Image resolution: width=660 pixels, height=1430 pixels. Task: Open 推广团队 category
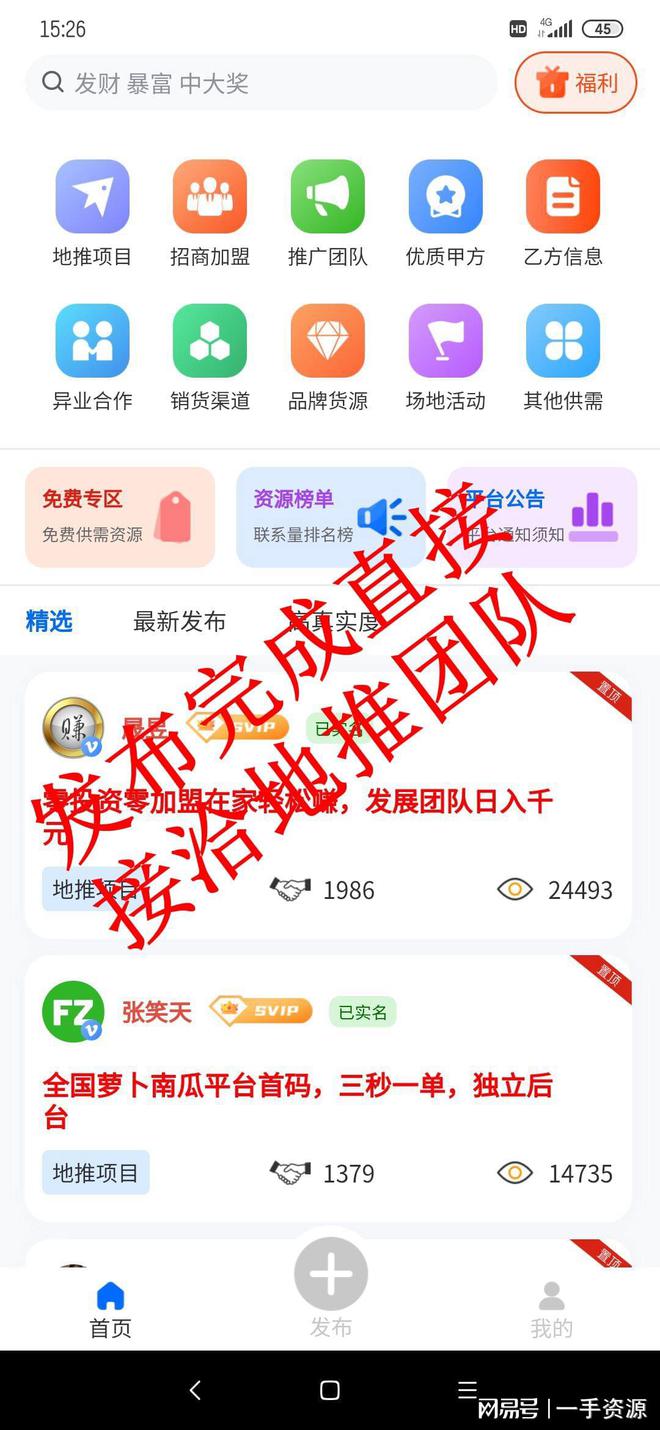point(328,213)
